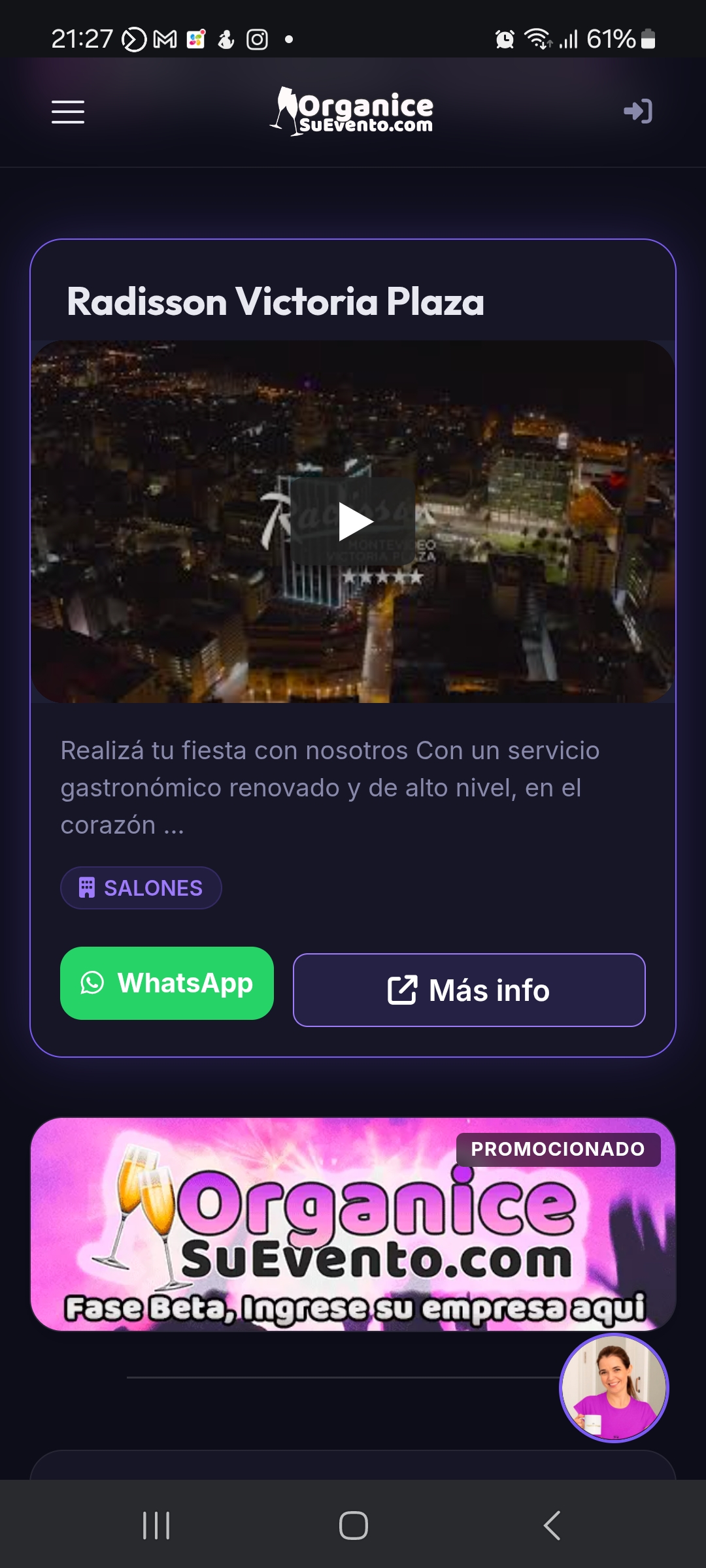Select the SALONES category badge

pyautogui.click(x=141, y=887)
